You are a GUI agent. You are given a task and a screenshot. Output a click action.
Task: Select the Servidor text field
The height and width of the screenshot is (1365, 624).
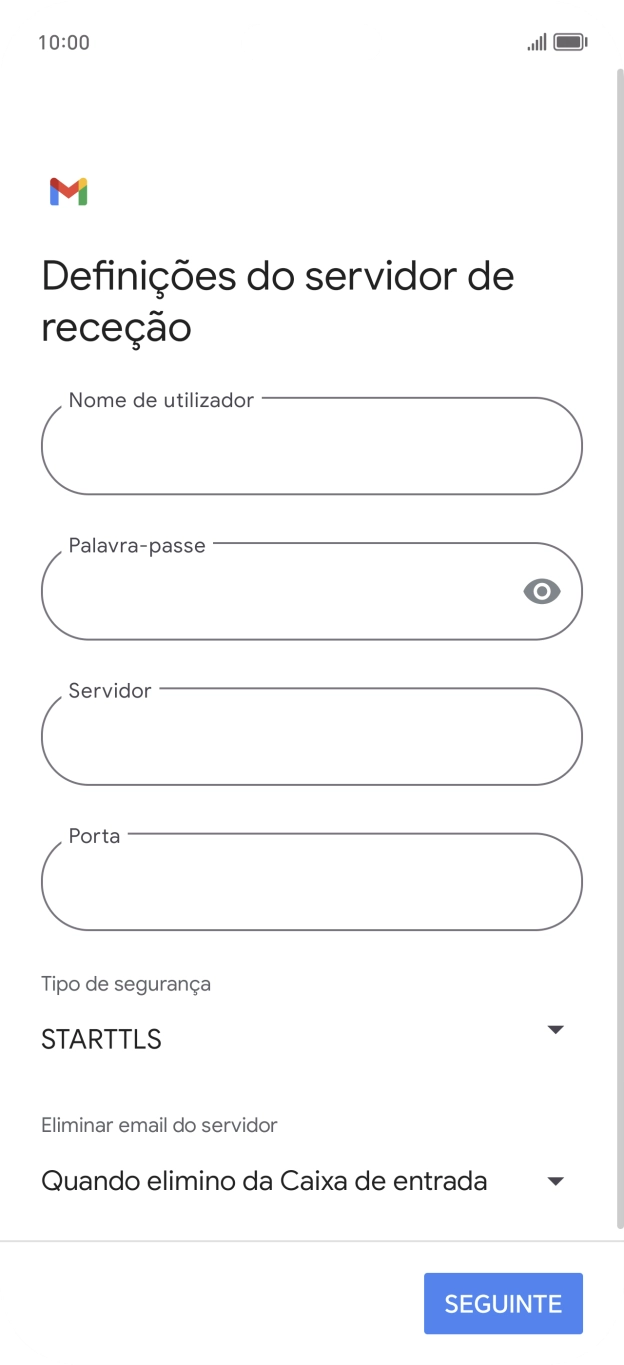click(311, 737)
